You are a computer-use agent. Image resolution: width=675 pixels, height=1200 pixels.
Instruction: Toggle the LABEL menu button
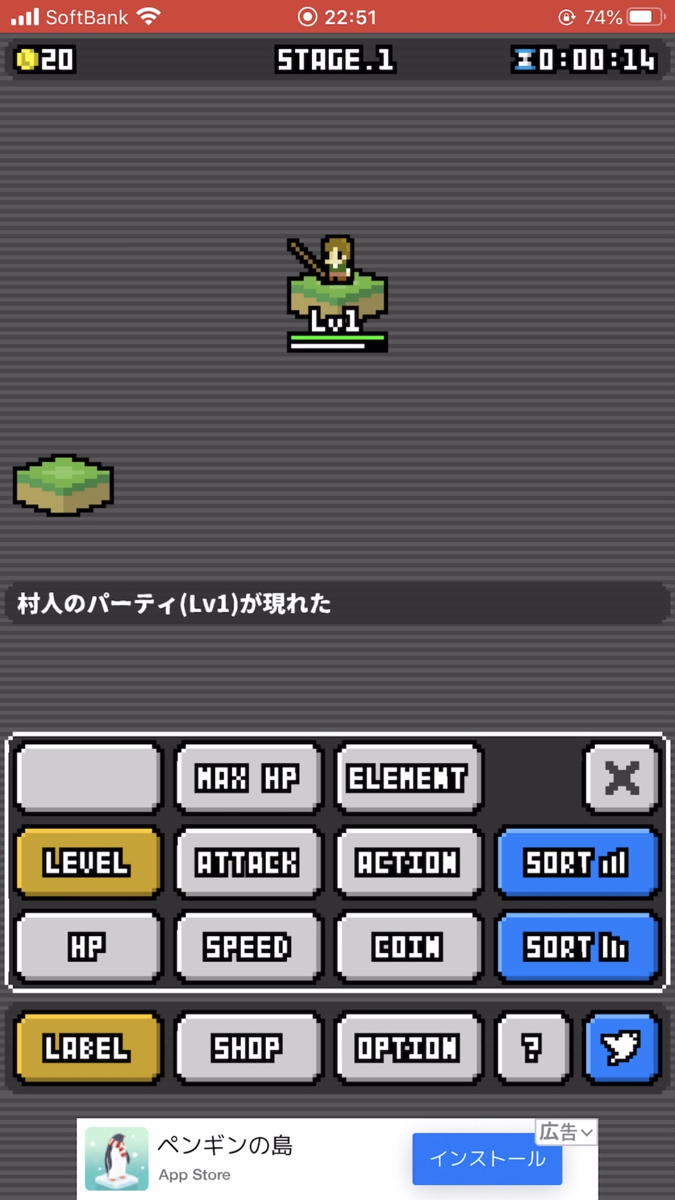pyautogui.click(x=88, y=1047)
